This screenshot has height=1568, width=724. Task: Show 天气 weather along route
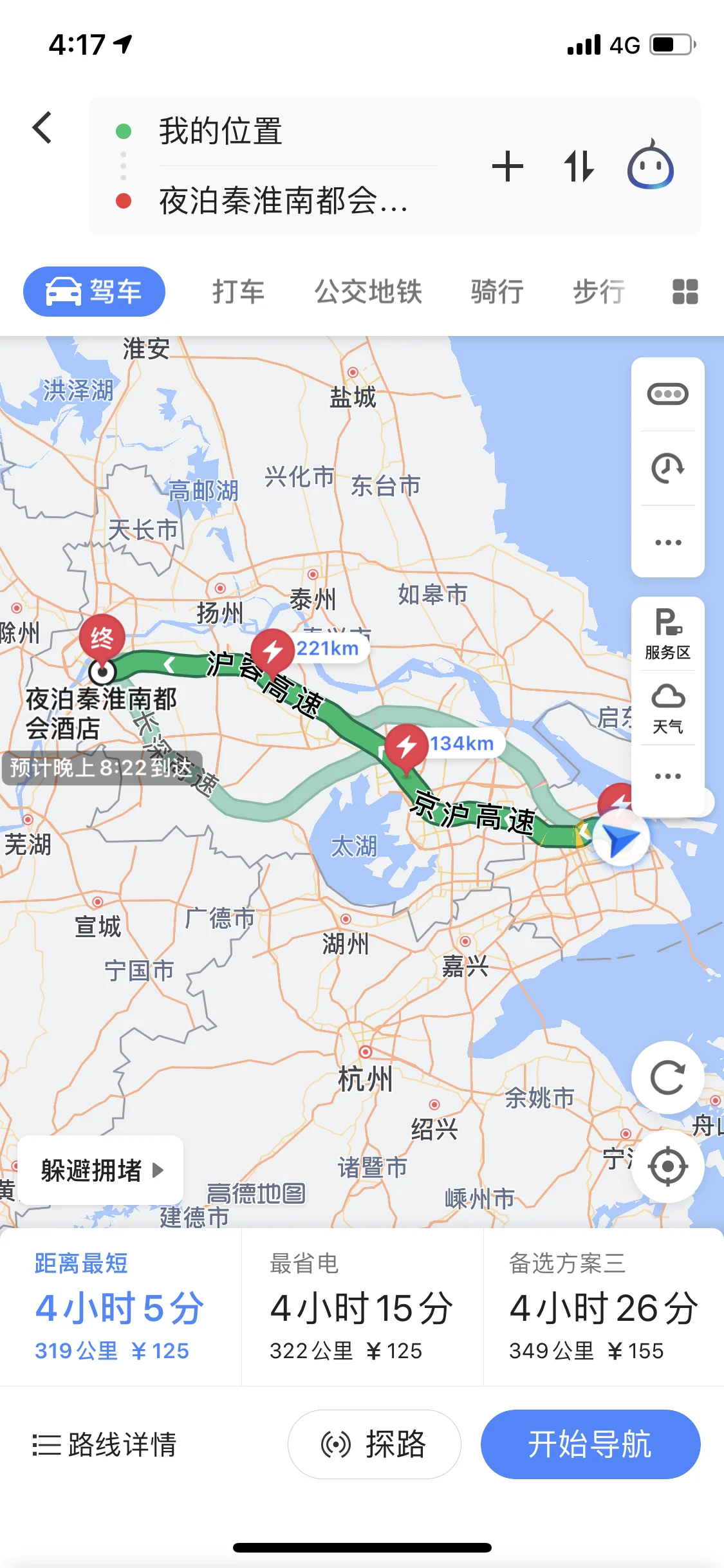coord(667,709)
